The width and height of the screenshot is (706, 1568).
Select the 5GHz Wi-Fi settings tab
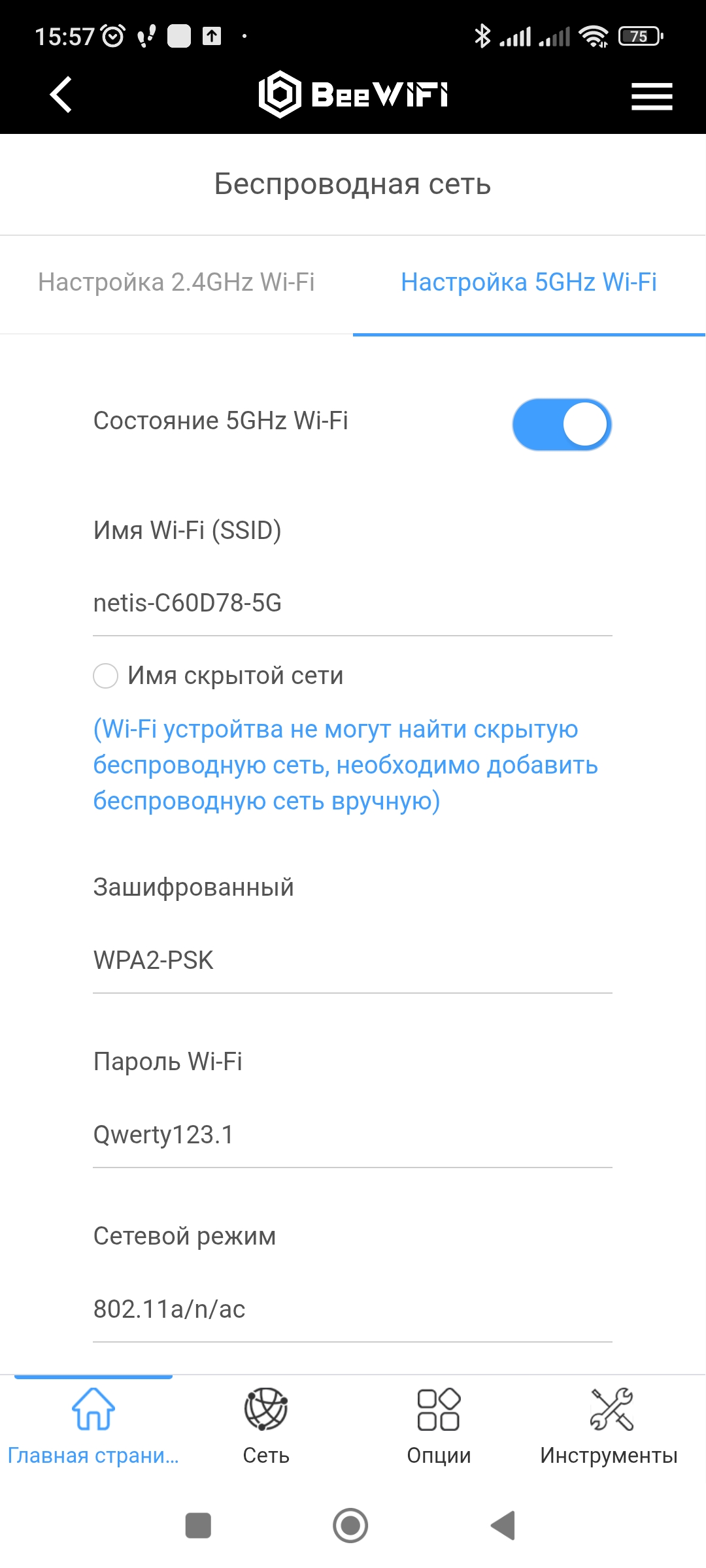tap(529, 282)
